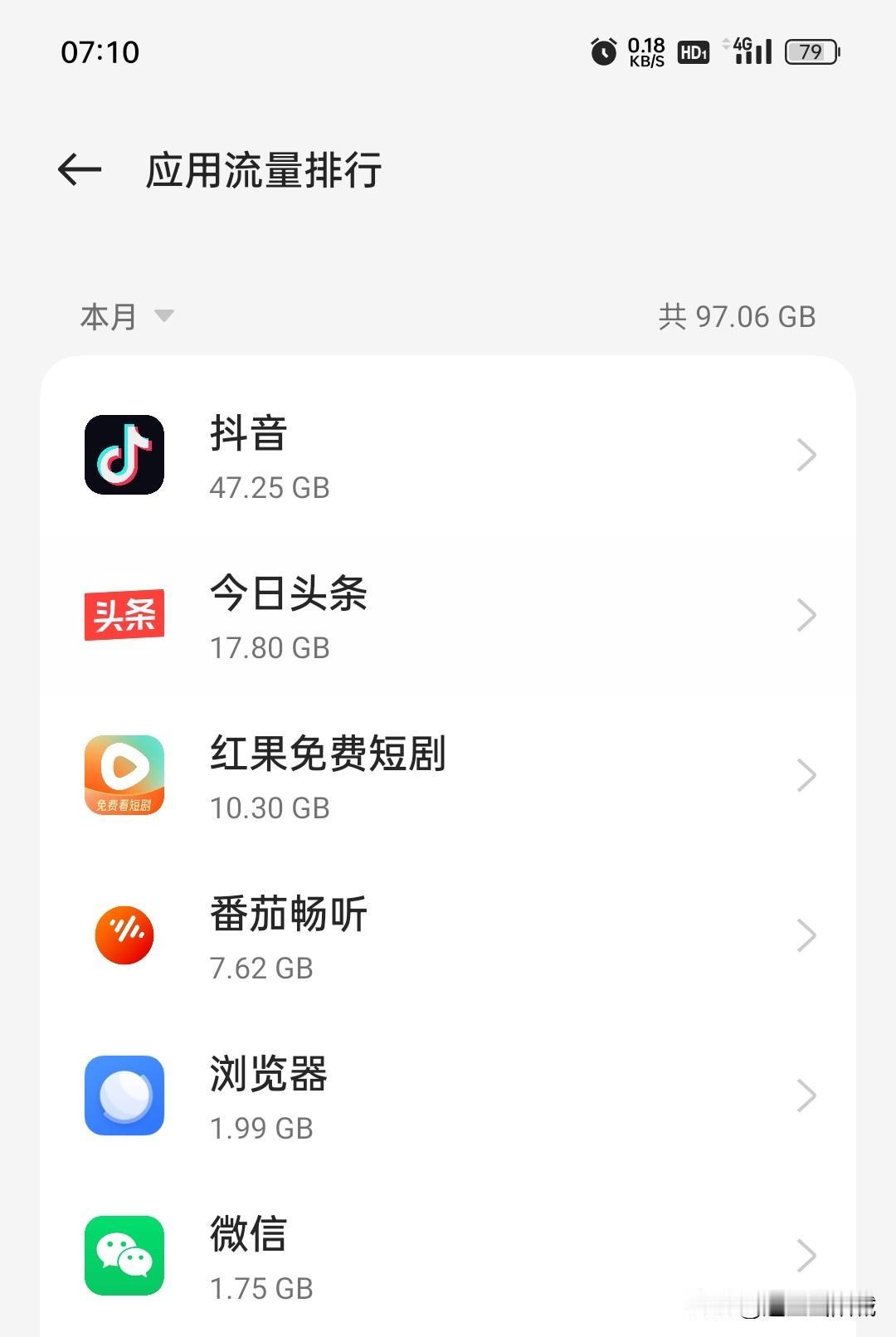
Task: View 浏览器 traffic details
Action: [x=448, y=1095]
